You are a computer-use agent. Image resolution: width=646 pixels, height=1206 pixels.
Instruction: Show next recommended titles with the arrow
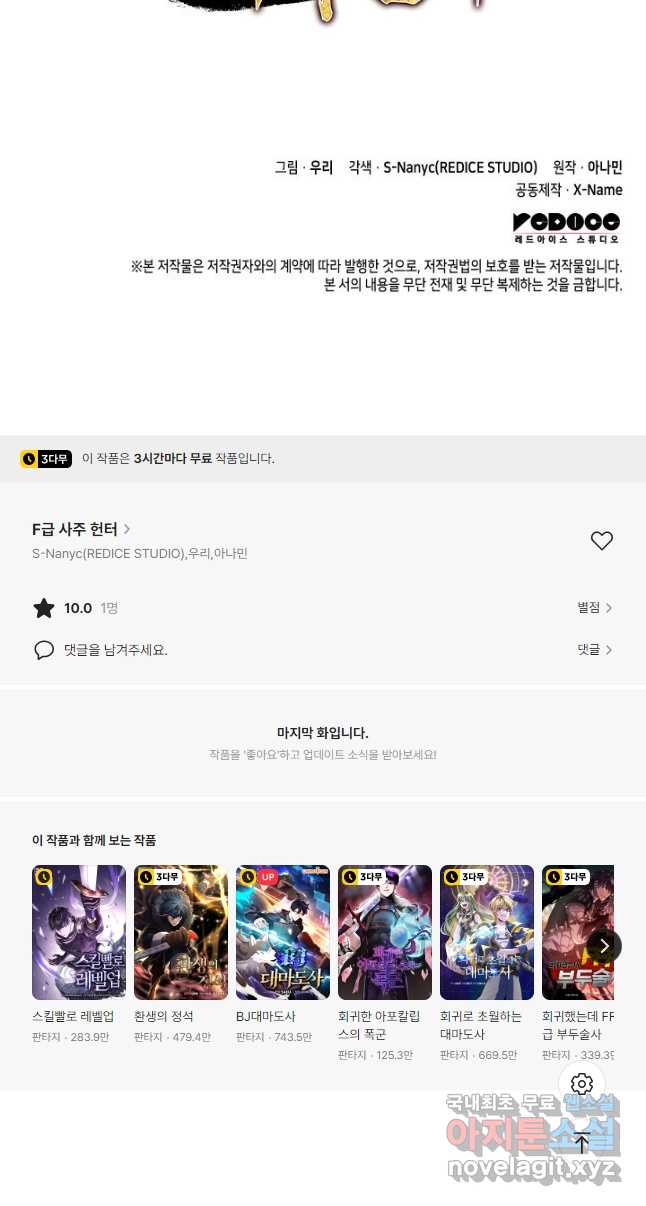coord(604,946)
